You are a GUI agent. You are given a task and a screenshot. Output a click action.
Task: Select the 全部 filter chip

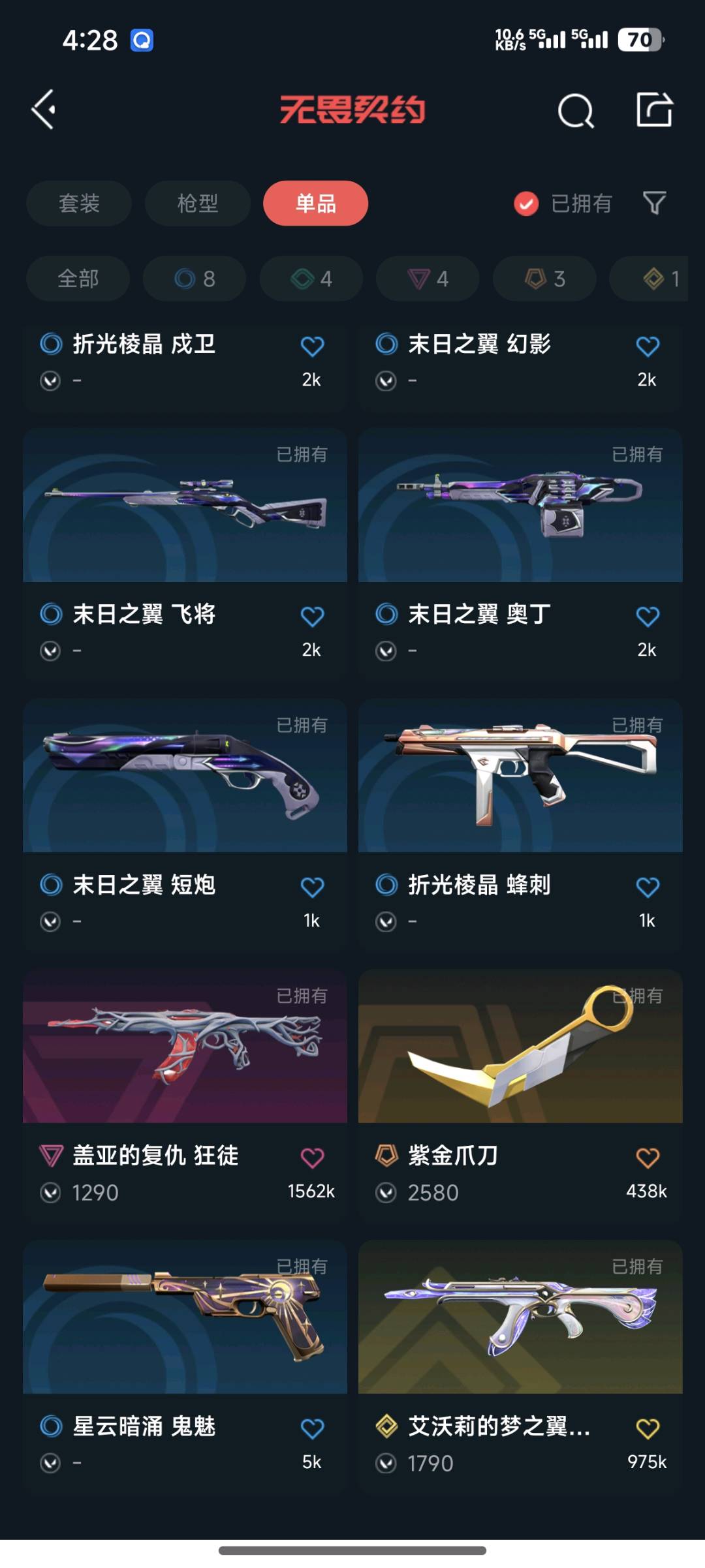point(78,279)
